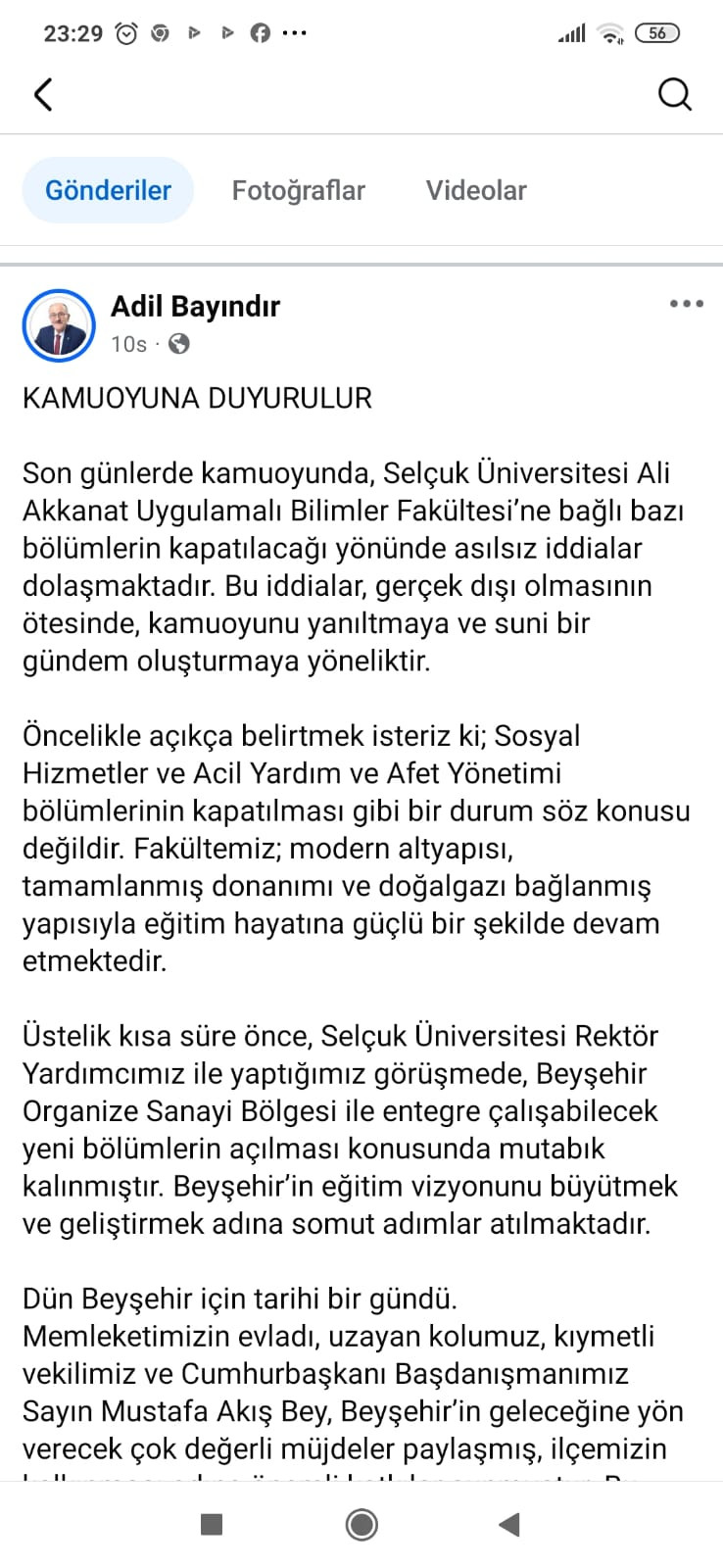Go back using the top-left arrow
723x1568 pixels.
(43, 95)
